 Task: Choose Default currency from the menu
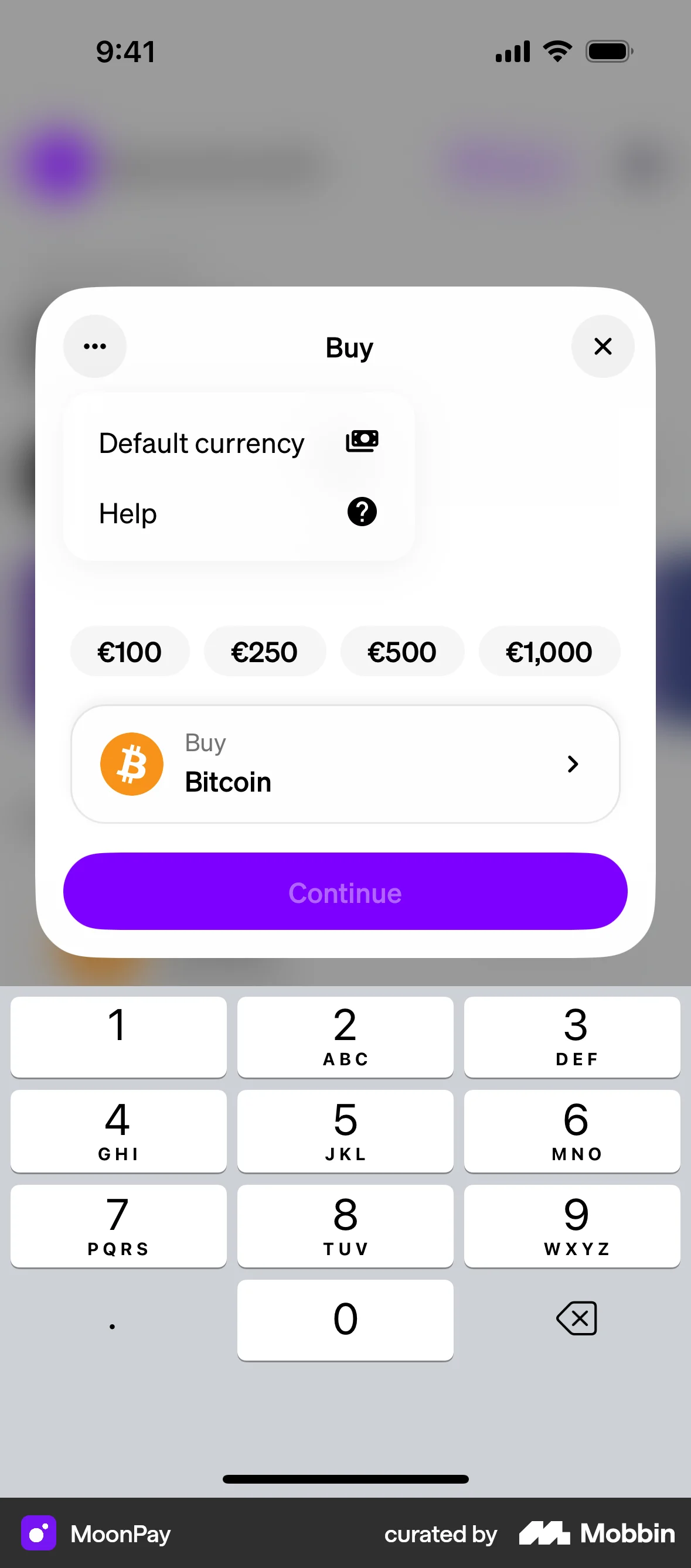click(201, 442)
